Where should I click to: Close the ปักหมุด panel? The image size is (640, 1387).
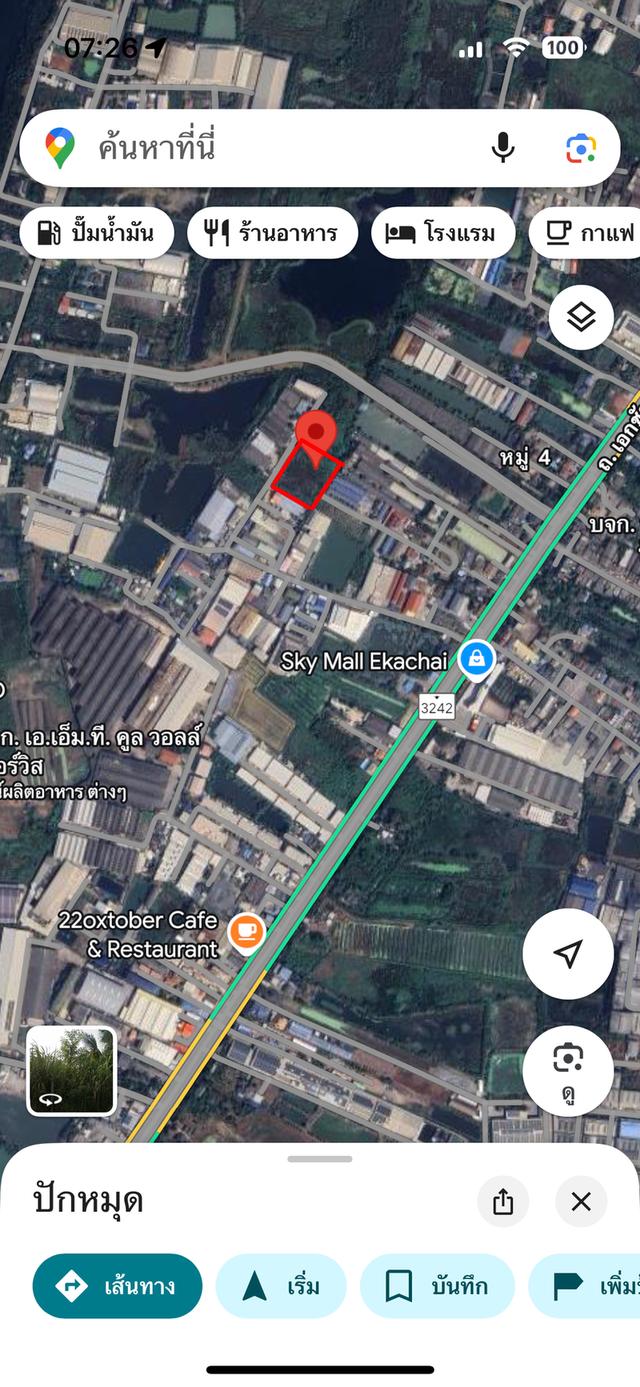[x=581, y=1201]
